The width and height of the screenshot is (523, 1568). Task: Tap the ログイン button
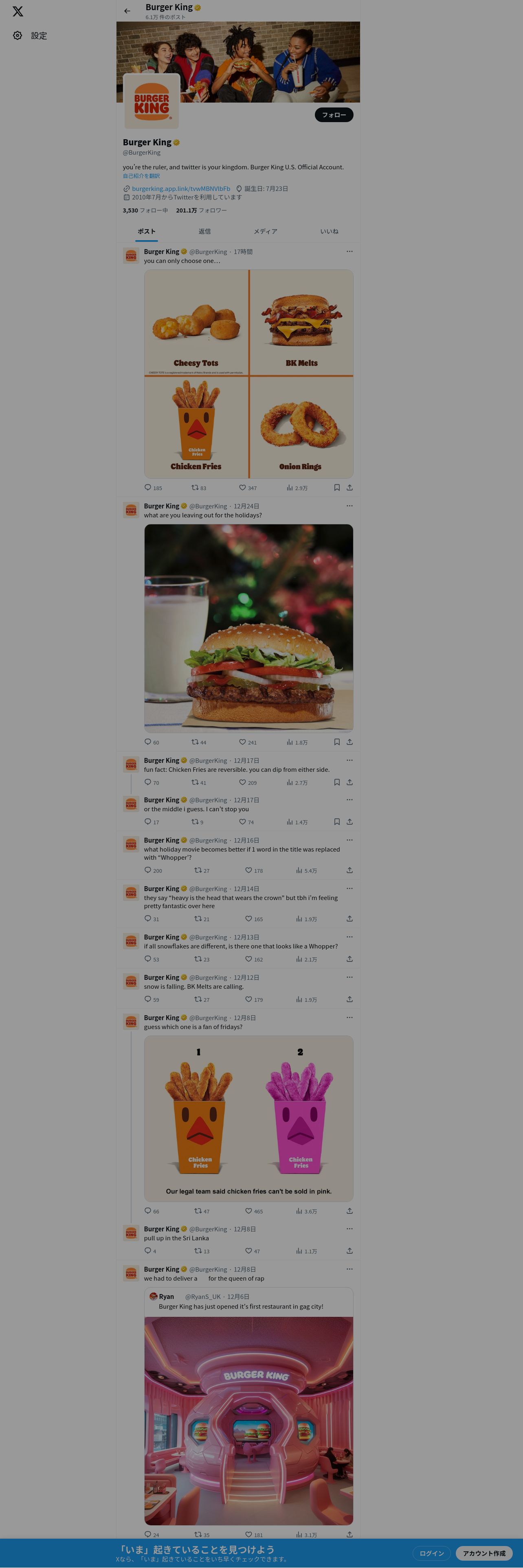pyautogui.click(x=432, y=1553)
